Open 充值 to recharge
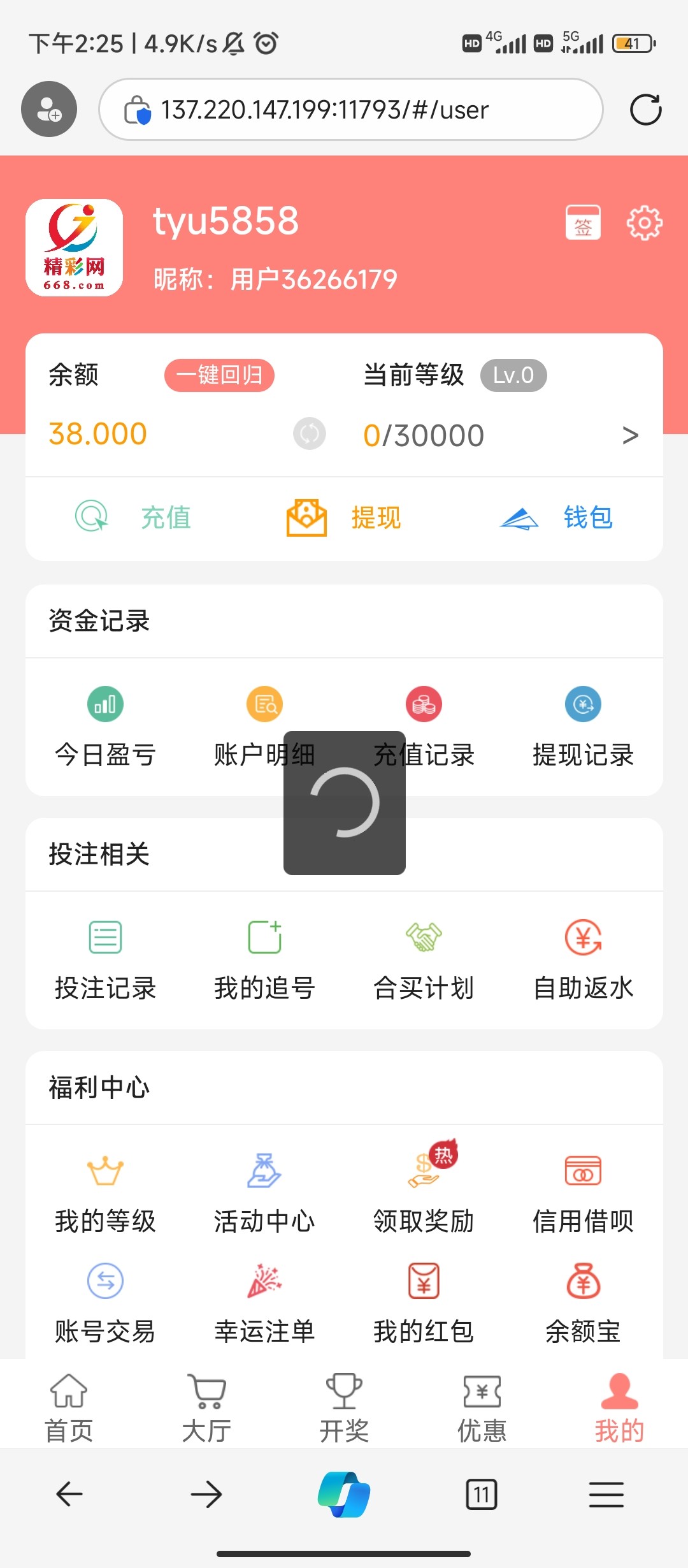 (134, 517)
